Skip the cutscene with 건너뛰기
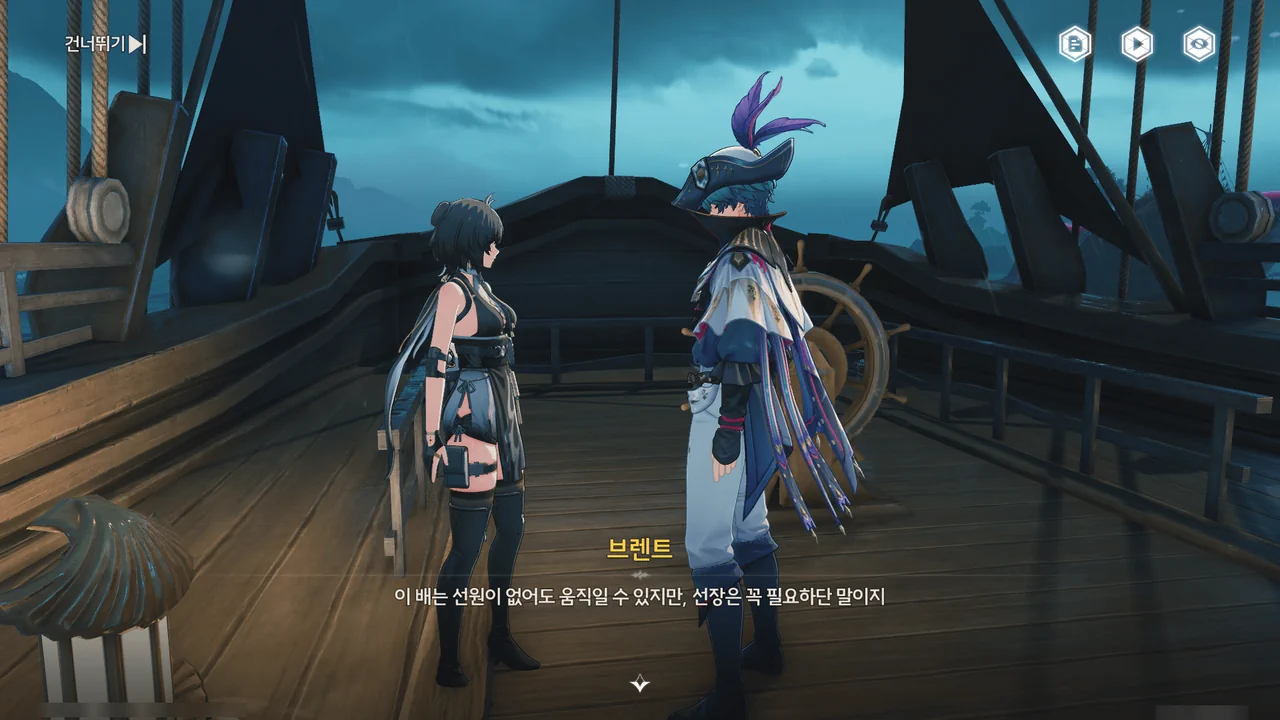Image resolution: width=1280 pixels, height=720 pixels. coord(106,44)
